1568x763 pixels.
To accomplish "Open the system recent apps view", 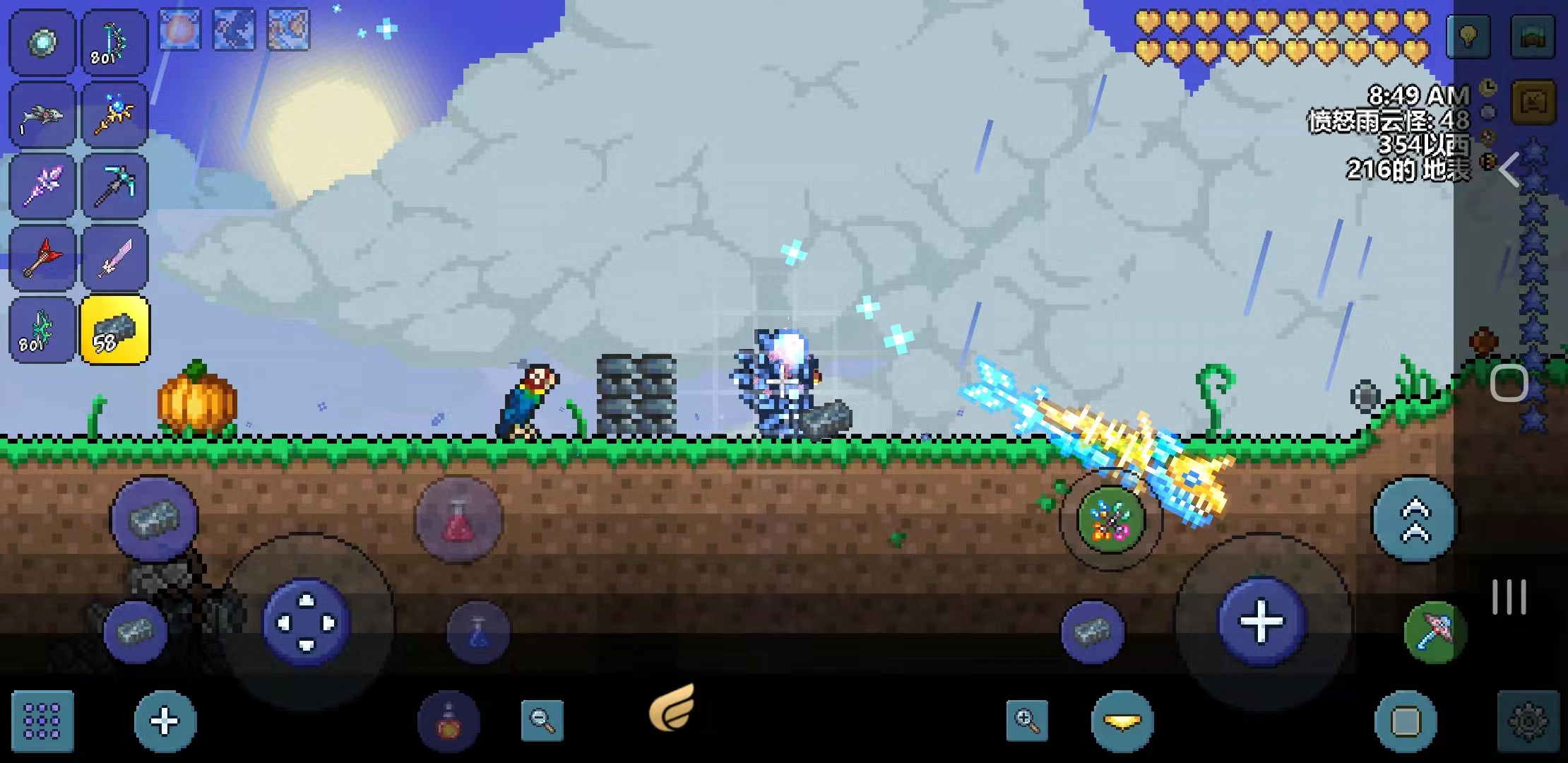I will [x=1509, y=597].
